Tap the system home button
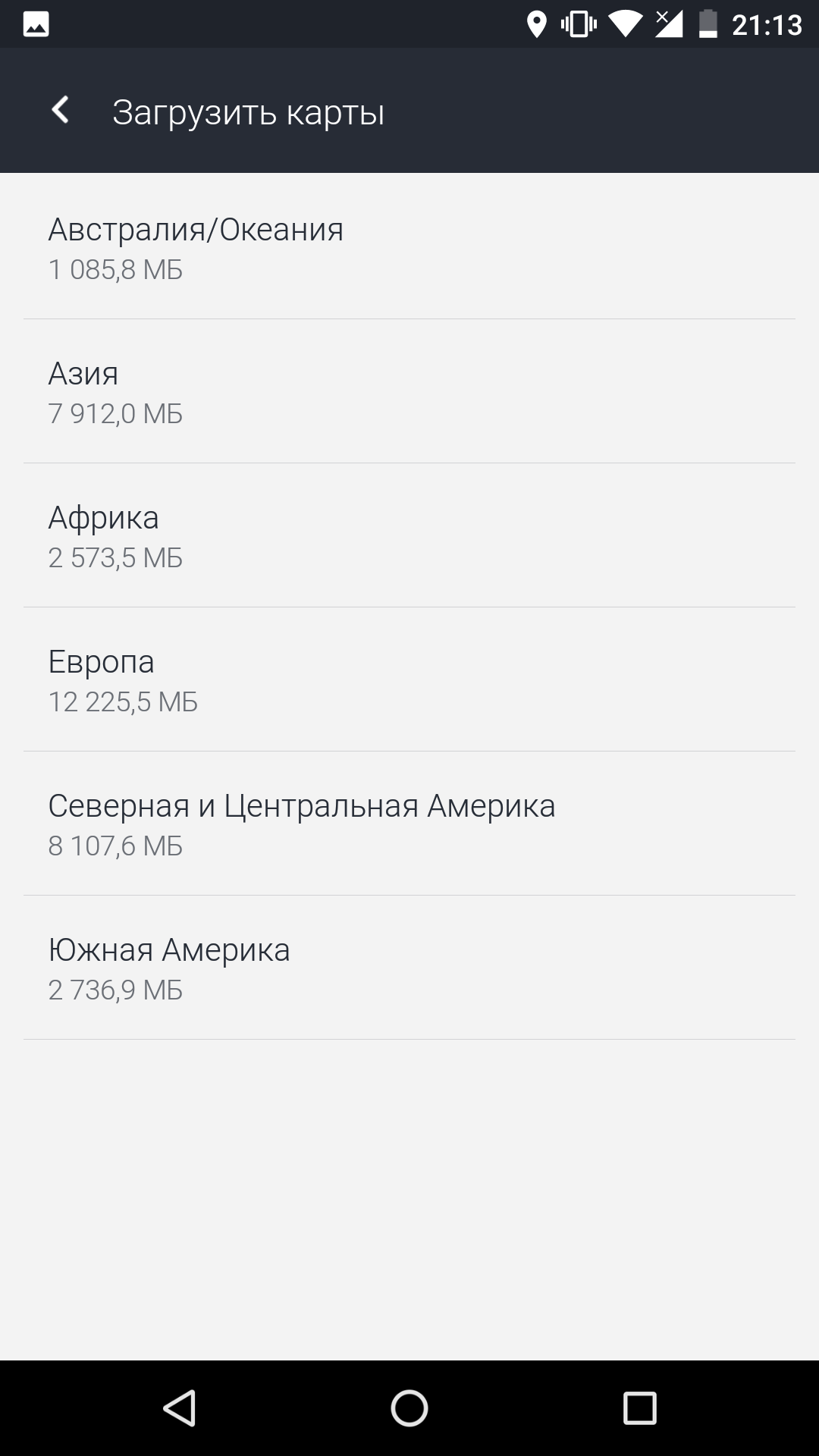This screenshot has height=1456, width=819. pos(409,1408)
